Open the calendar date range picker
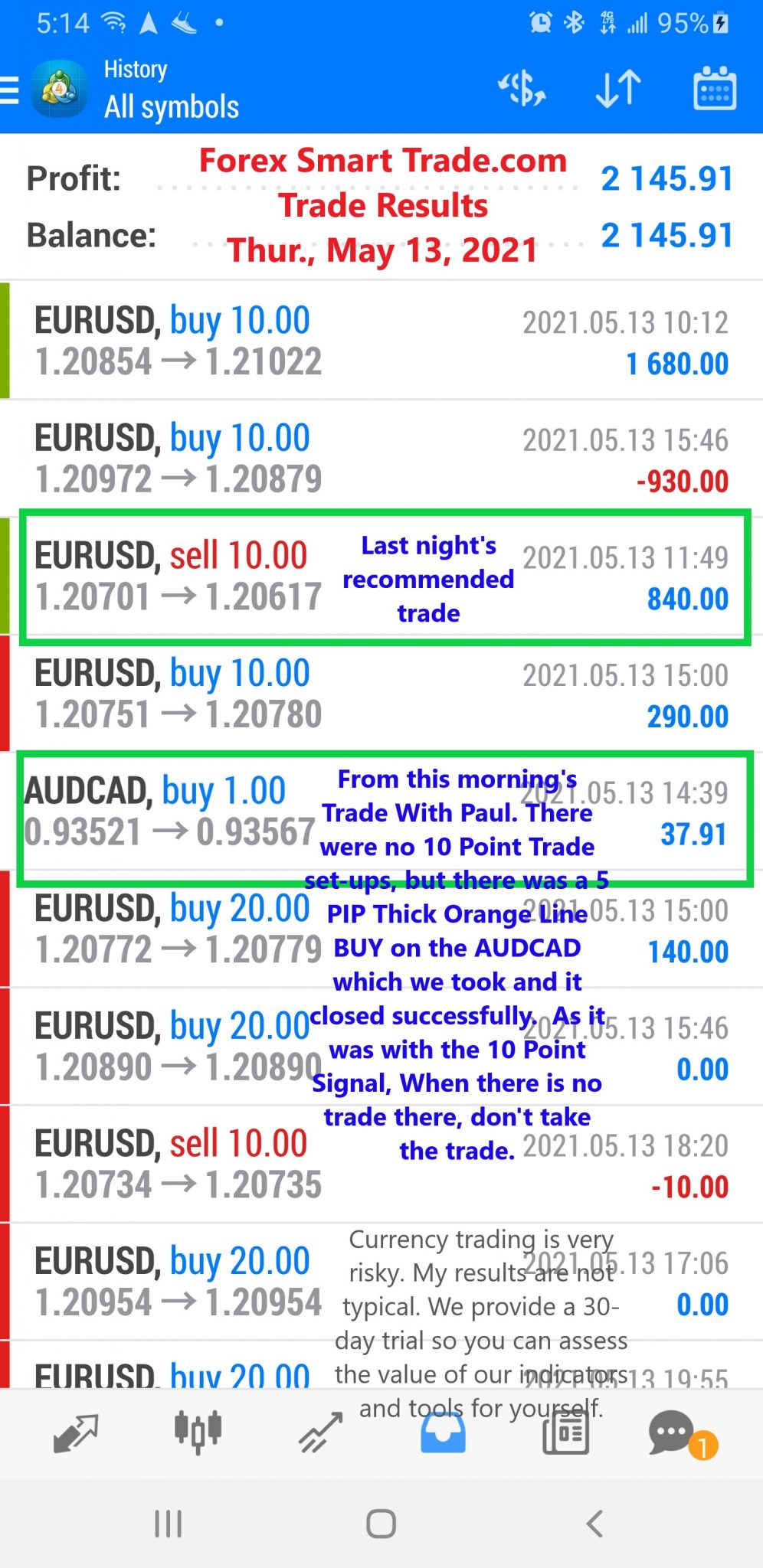Image resolution: width=763 pixels, height=1568 pixels. [x=715, y=89]
